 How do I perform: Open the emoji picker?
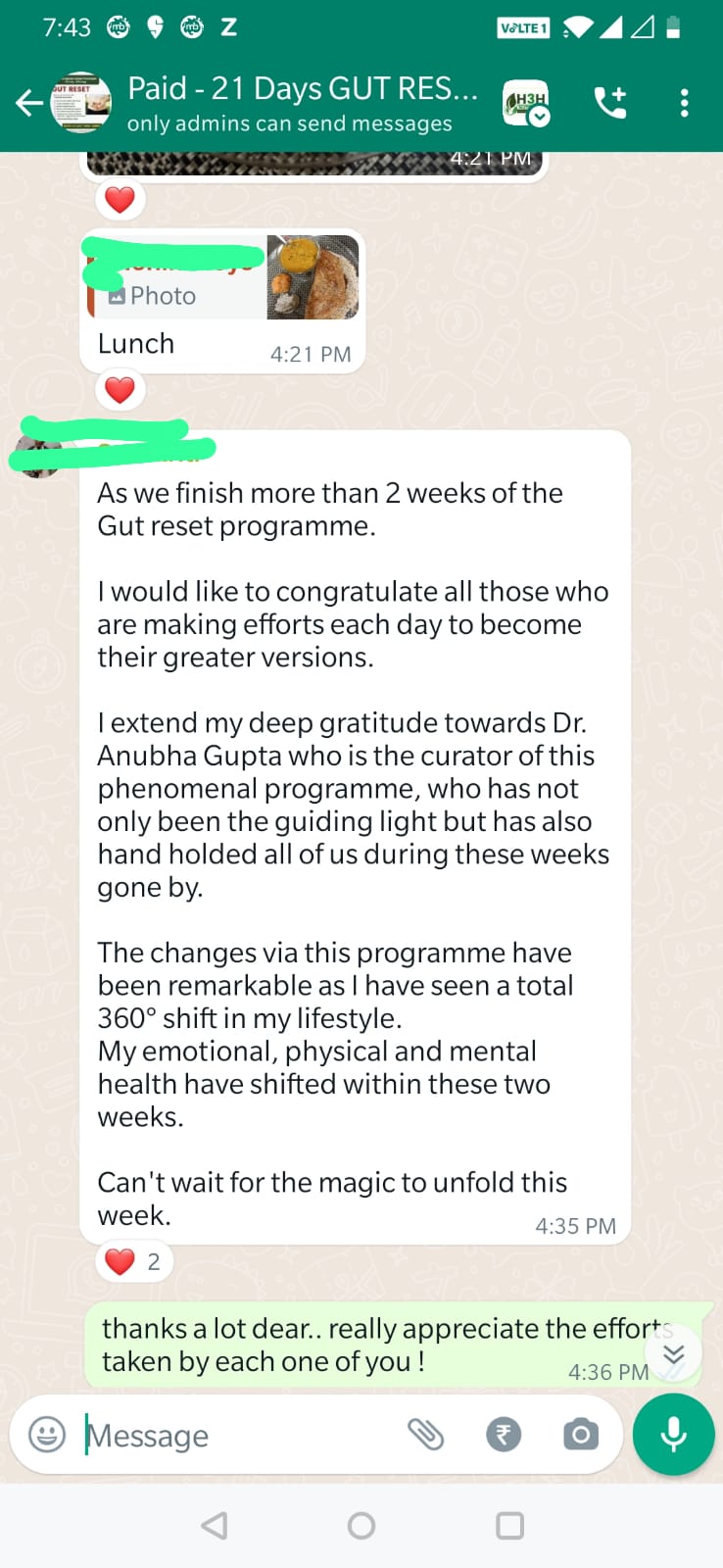point(47,1435)
